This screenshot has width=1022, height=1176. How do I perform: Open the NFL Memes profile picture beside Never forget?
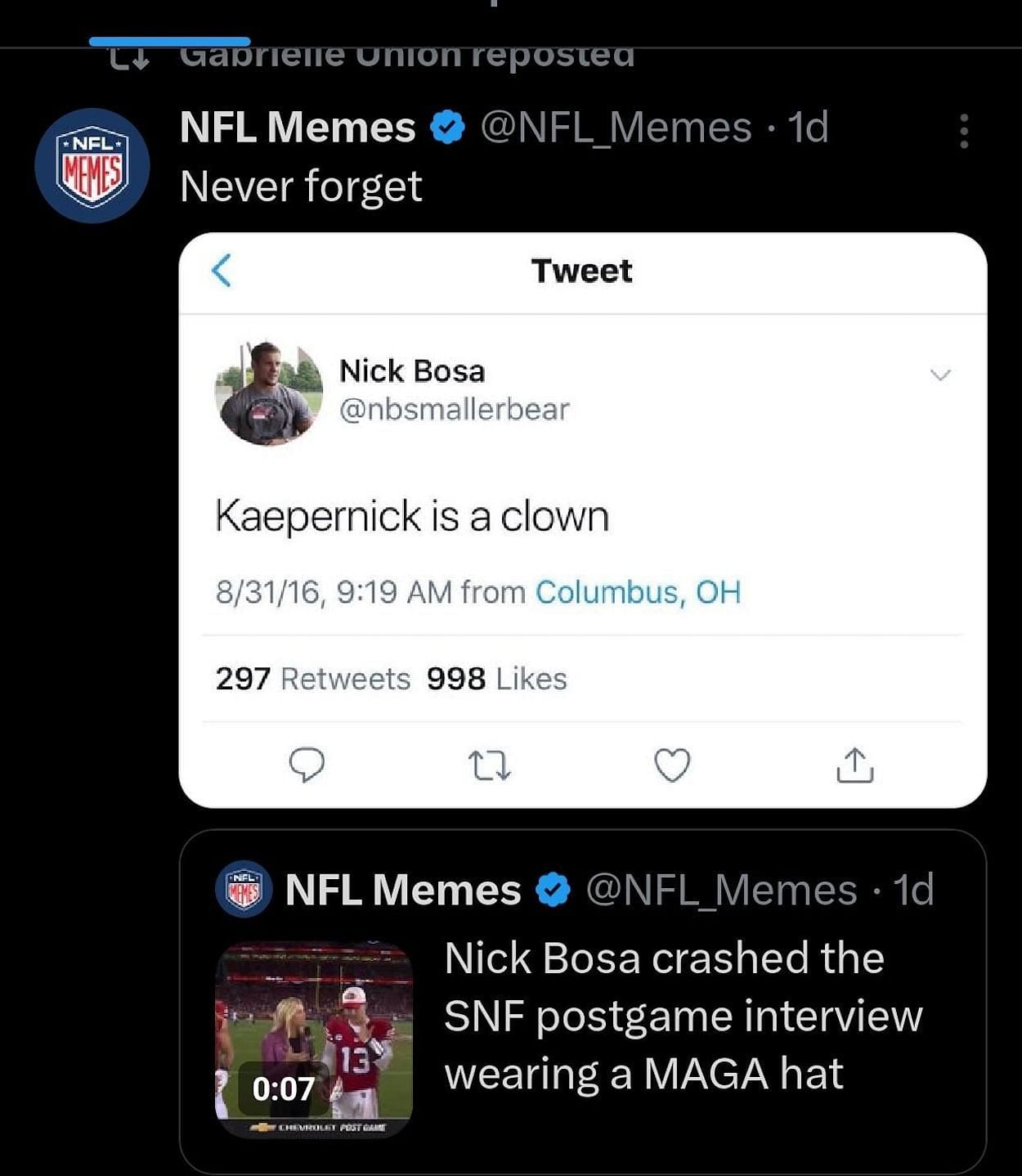point(92,166)
